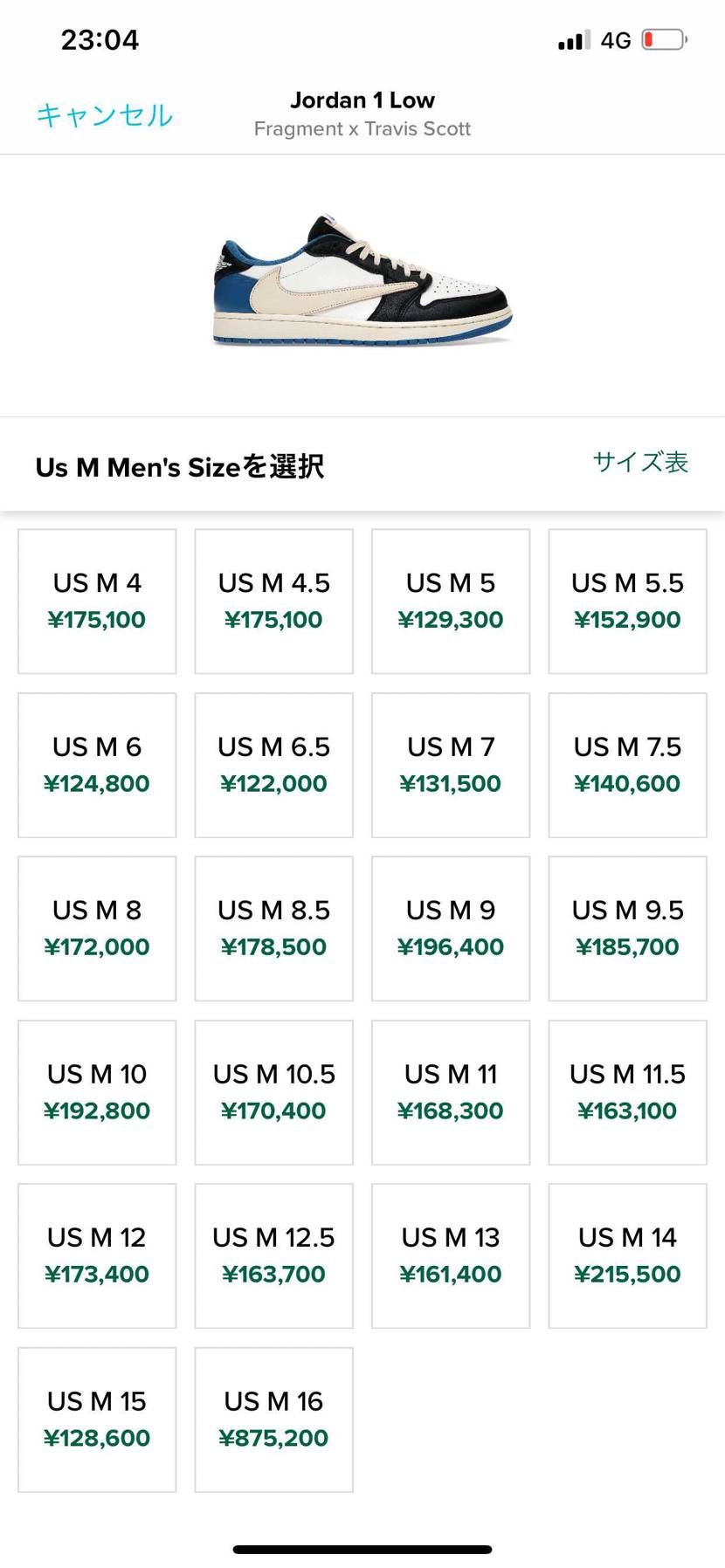Pick size US M 16
This screenshot has height=1568, width=725.
tap(273, 1419)
